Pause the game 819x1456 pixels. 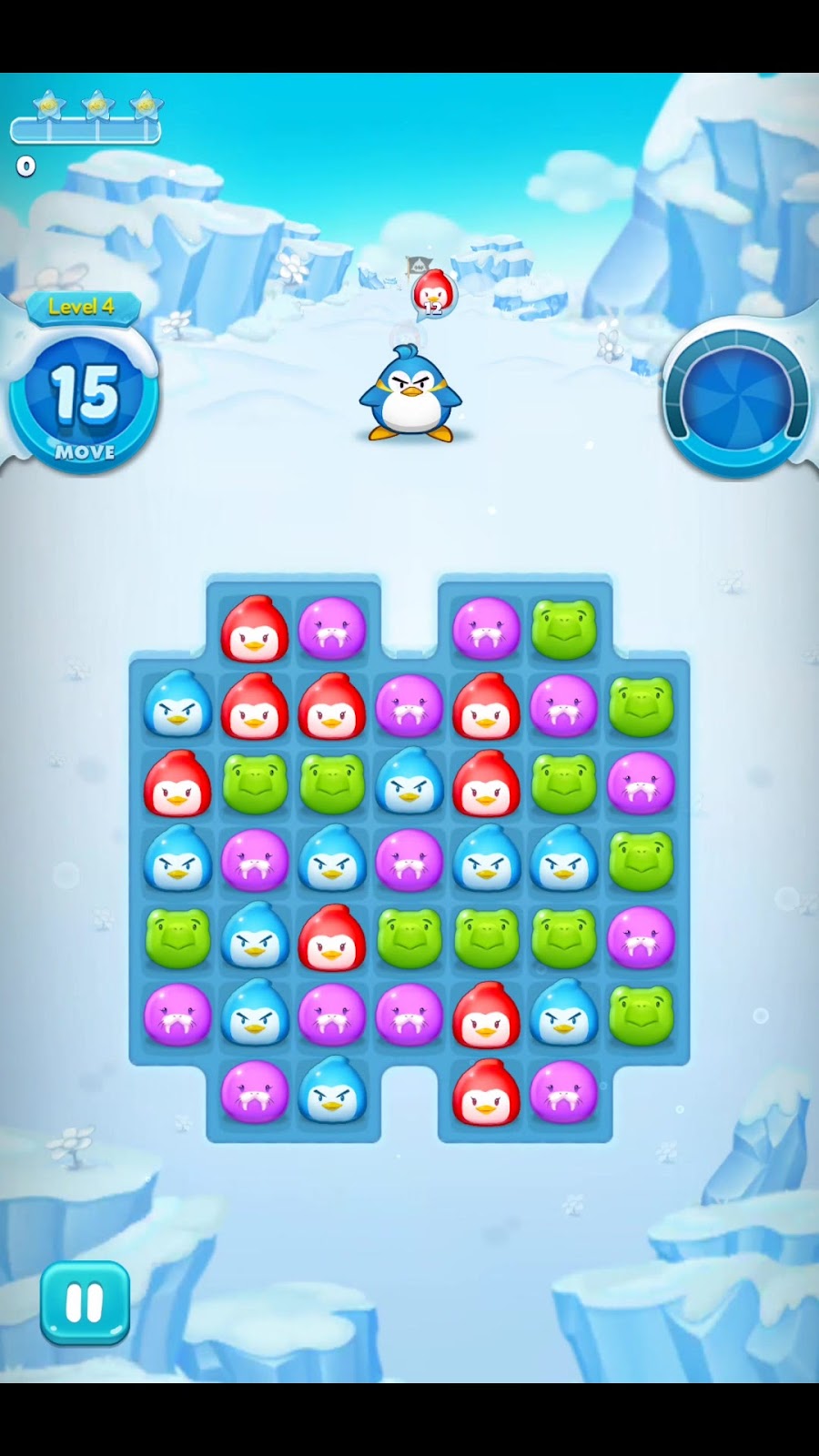pos(85,1303)
